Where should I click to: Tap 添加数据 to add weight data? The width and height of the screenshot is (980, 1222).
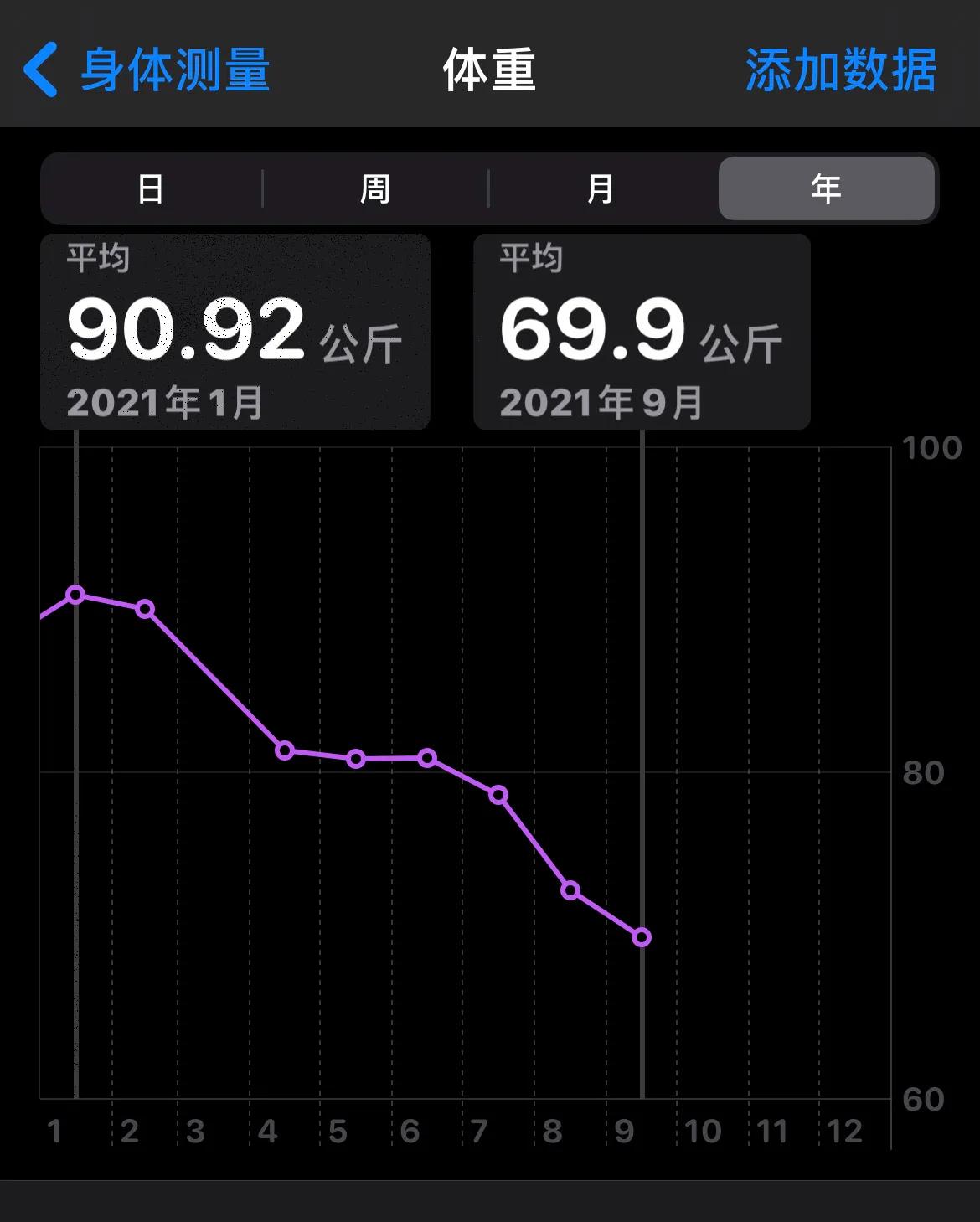coord(840,70)
